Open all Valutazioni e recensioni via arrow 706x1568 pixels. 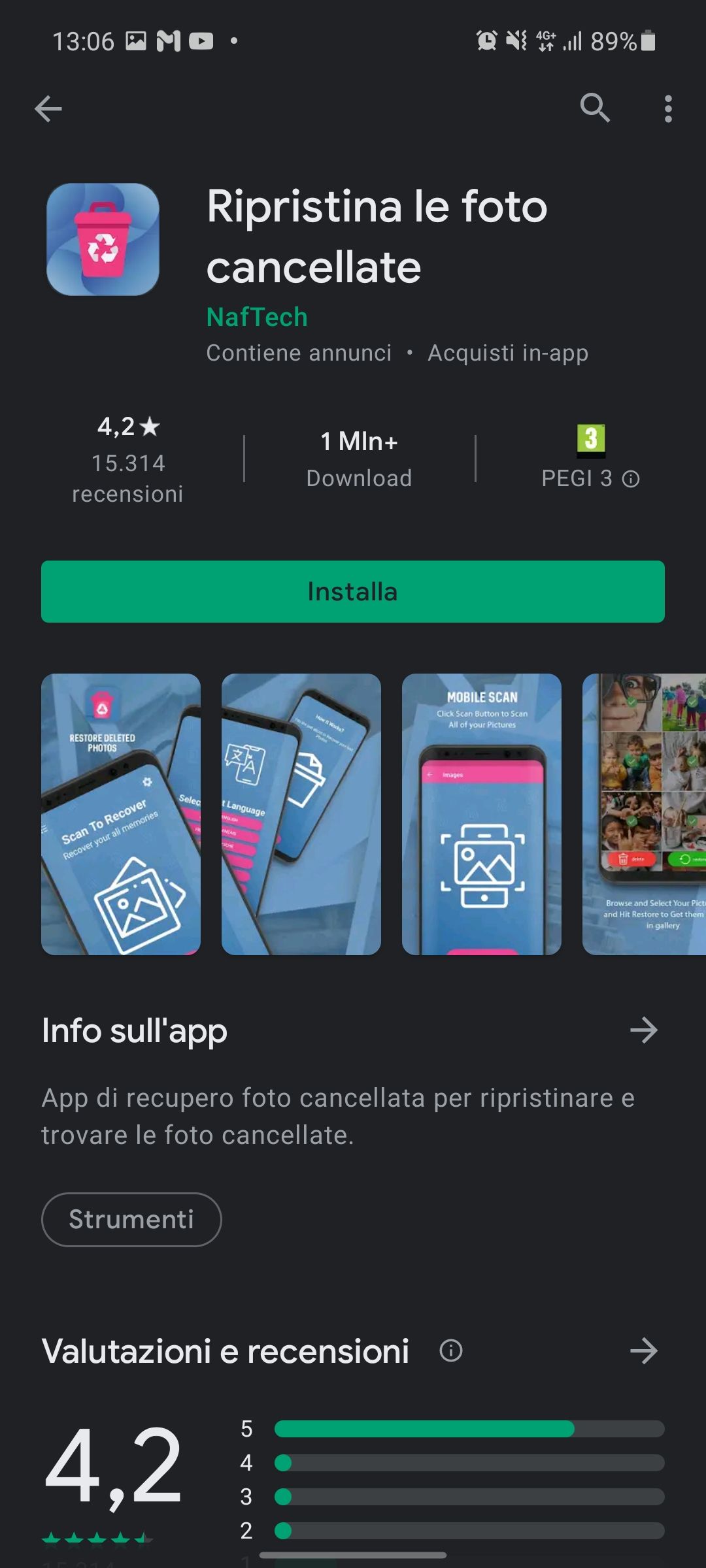point(644,1350)
